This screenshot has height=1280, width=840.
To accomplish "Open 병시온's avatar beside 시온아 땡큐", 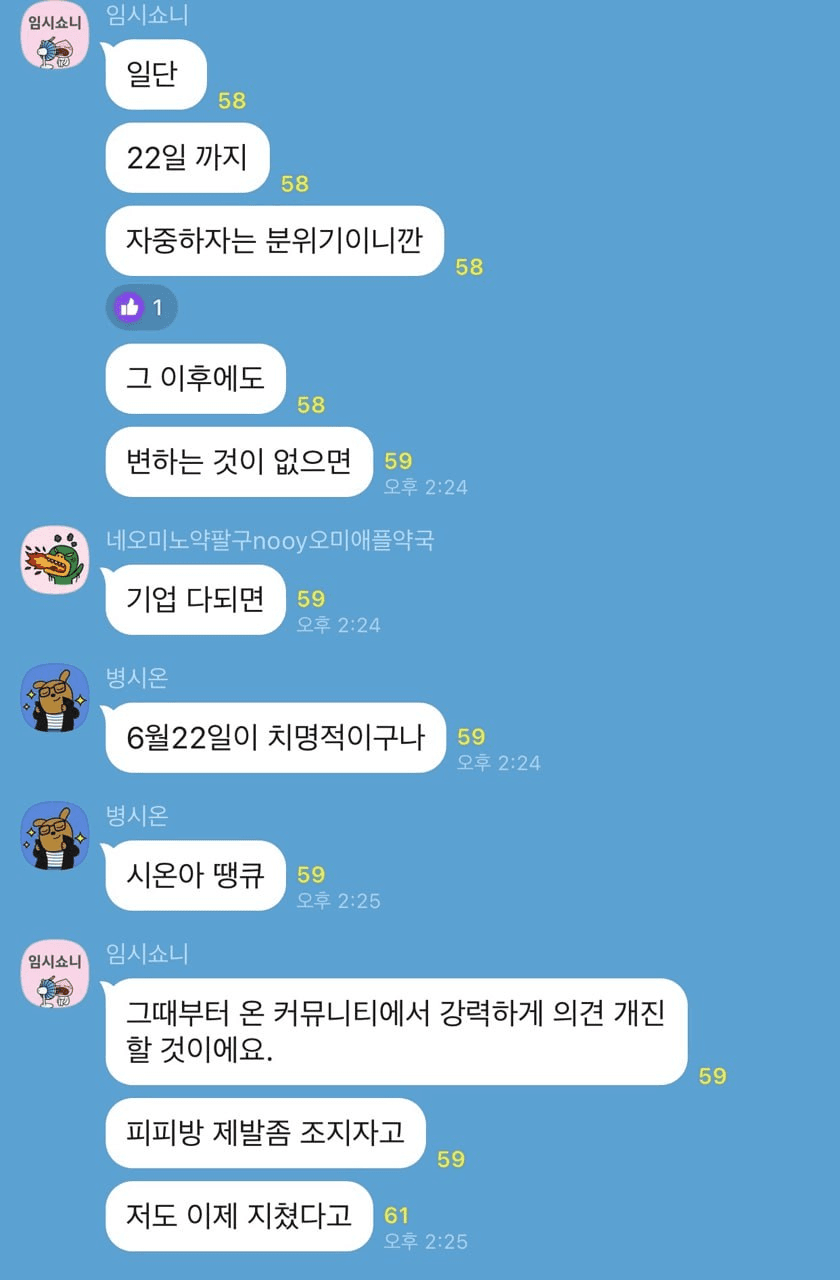I will [x=55, y=836].
